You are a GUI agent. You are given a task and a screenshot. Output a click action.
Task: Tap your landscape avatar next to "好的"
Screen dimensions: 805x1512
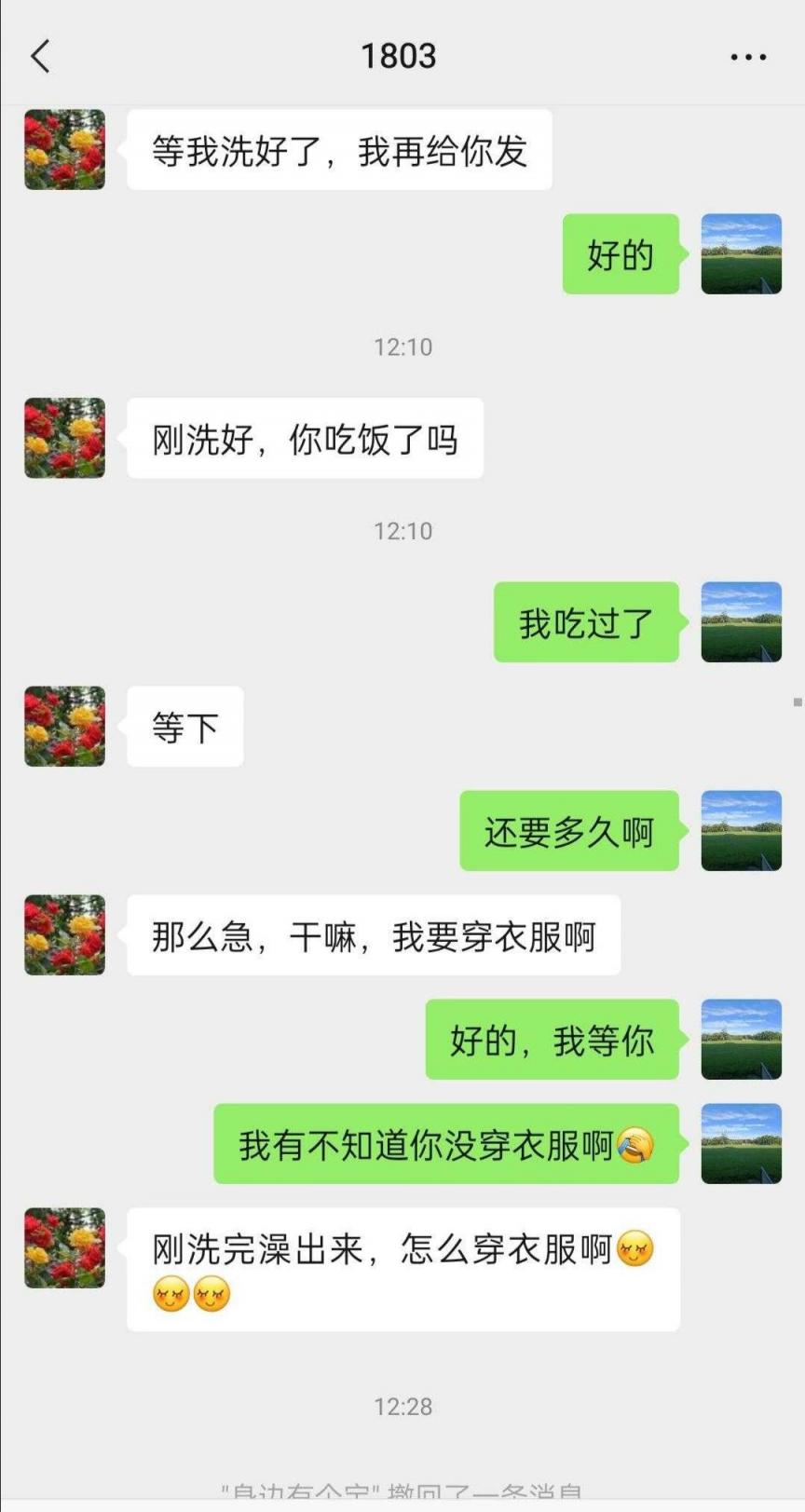pos(742,253)
